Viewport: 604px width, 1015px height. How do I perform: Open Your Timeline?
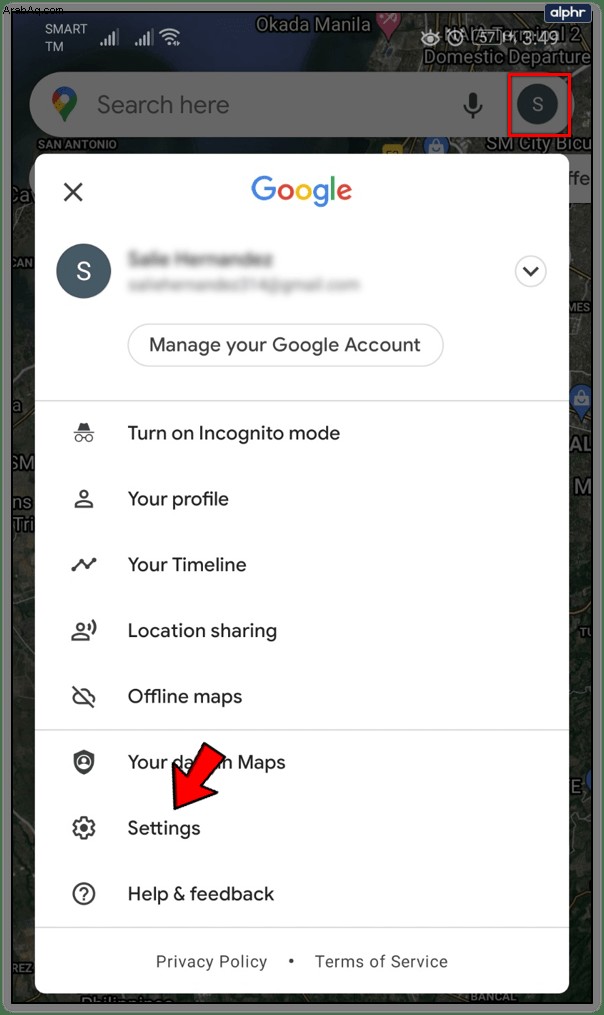point(186,565)
